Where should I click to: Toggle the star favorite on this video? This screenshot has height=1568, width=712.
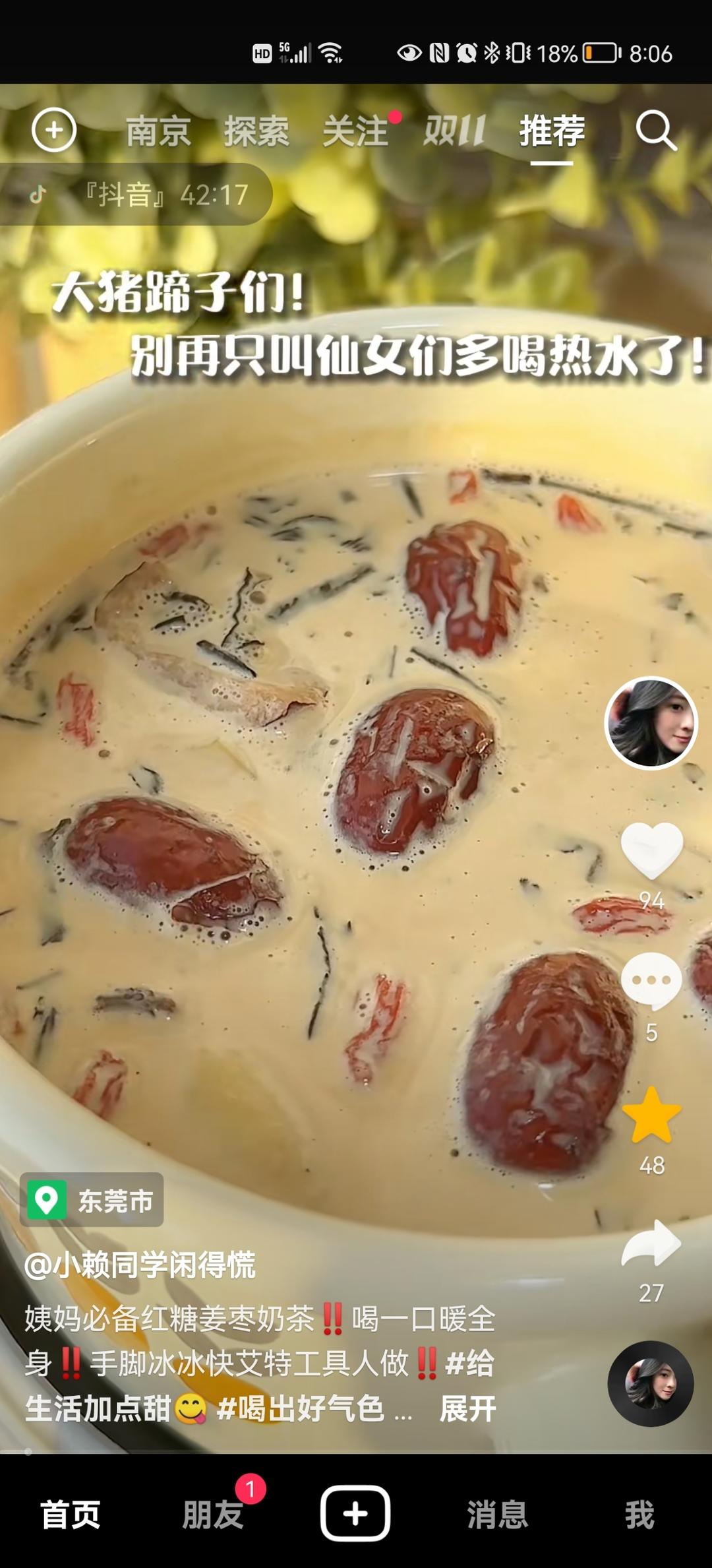[651, 1116]
